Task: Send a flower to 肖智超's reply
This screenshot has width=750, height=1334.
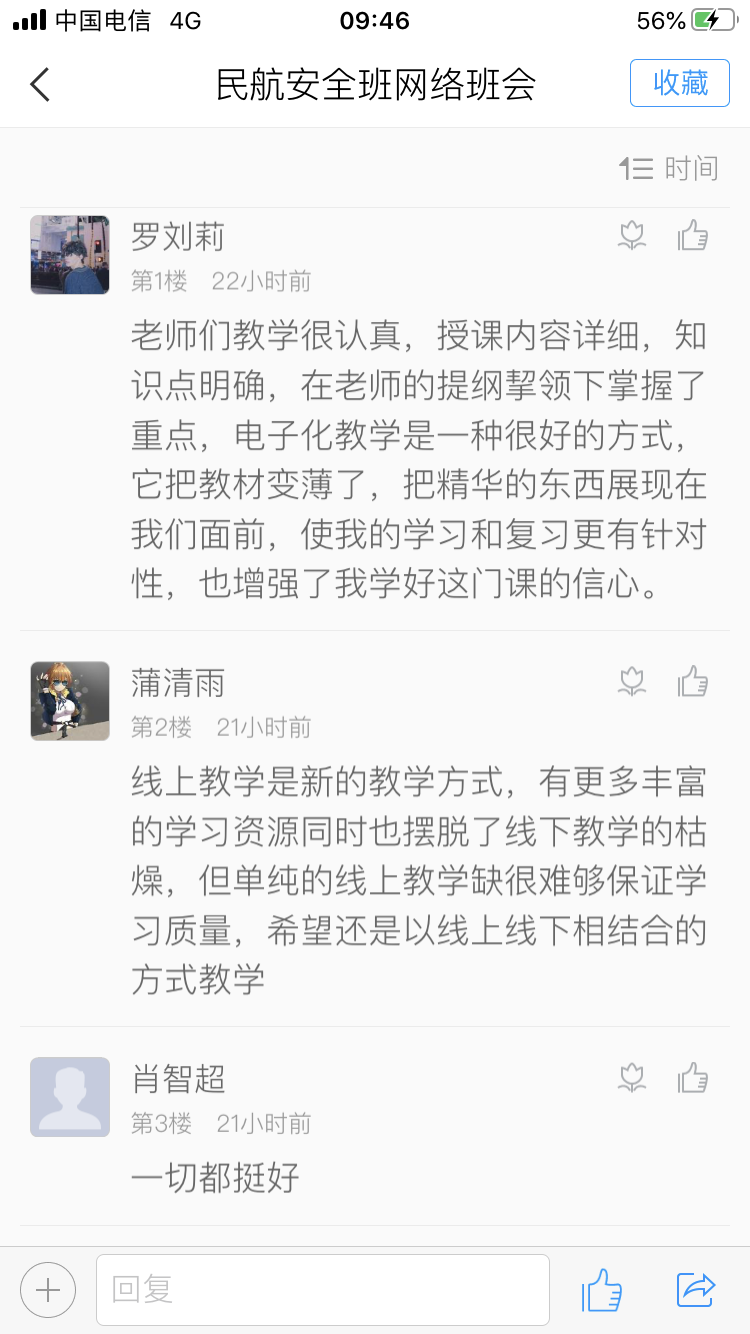Action: click(x=631, y=1078)
